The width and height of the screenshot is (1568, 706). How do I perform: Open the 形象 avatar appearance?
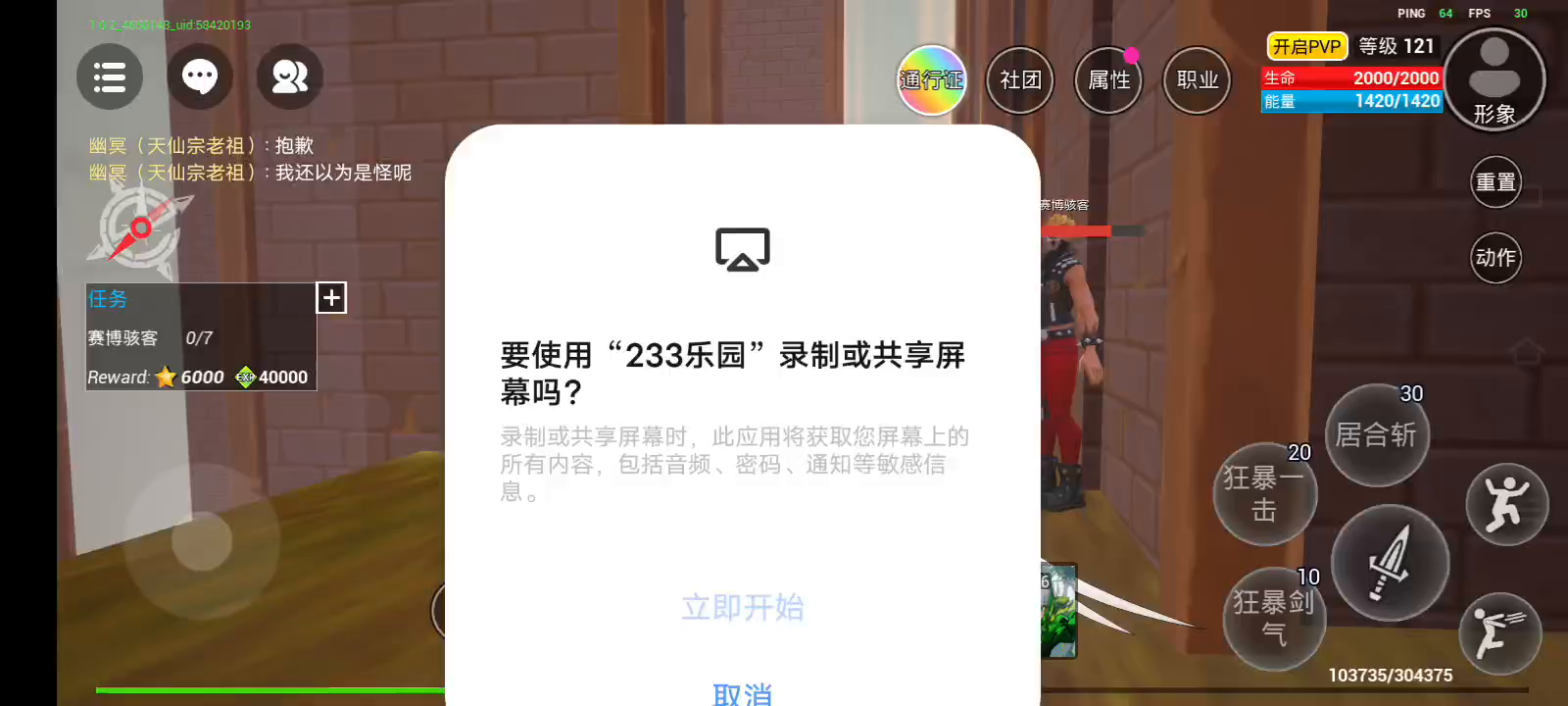click(1494, 80)
